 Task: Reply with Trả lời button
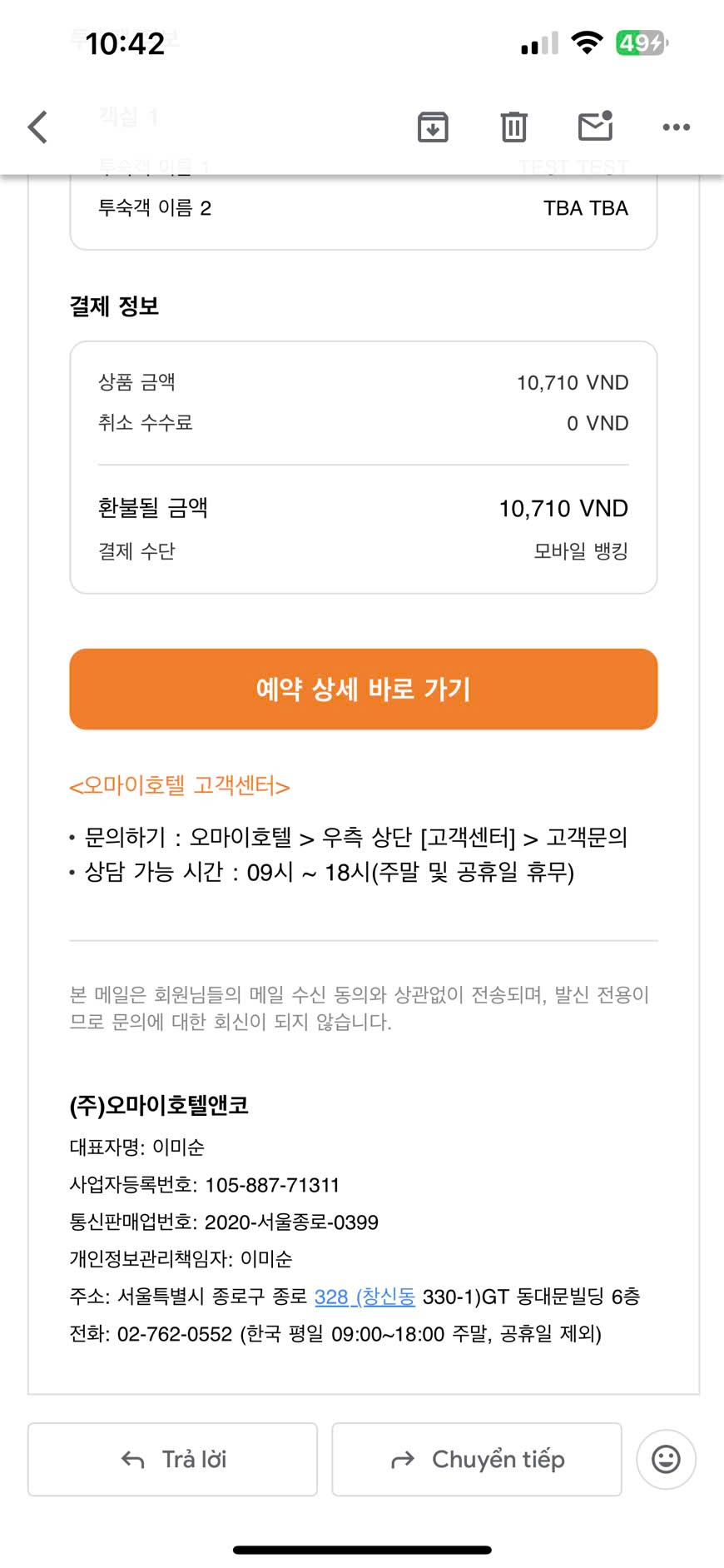pos(173,1459)
